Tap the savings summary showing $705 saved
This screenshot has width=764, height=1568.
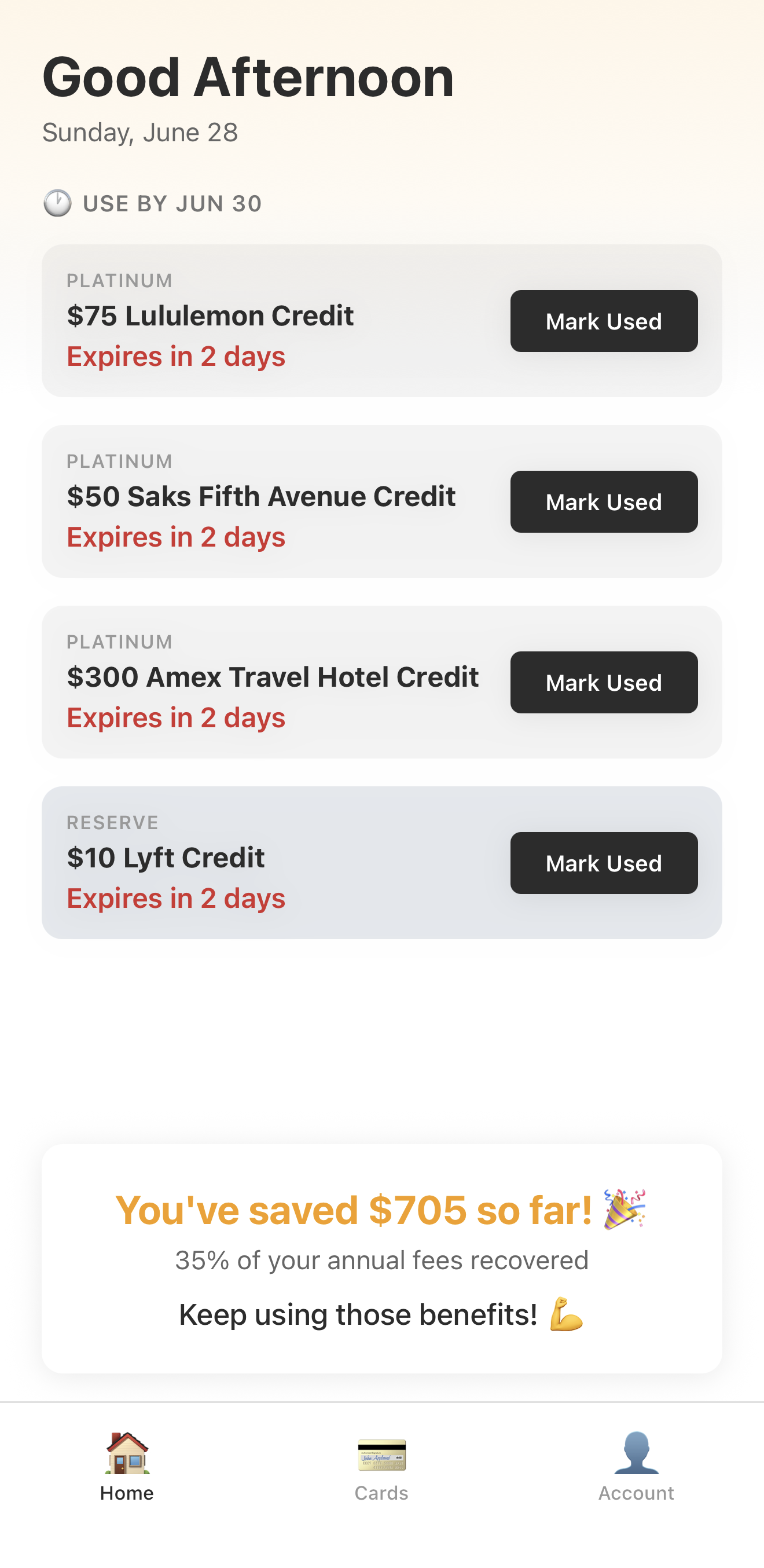point(381,1256)
